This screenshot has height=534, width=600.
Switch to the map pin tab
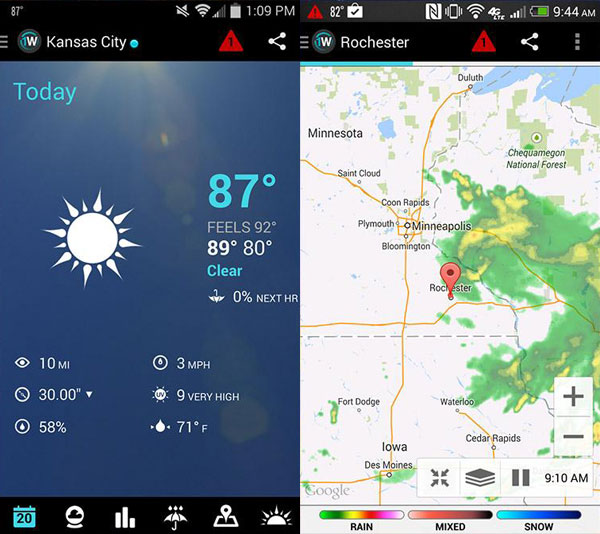pos(226,517)
